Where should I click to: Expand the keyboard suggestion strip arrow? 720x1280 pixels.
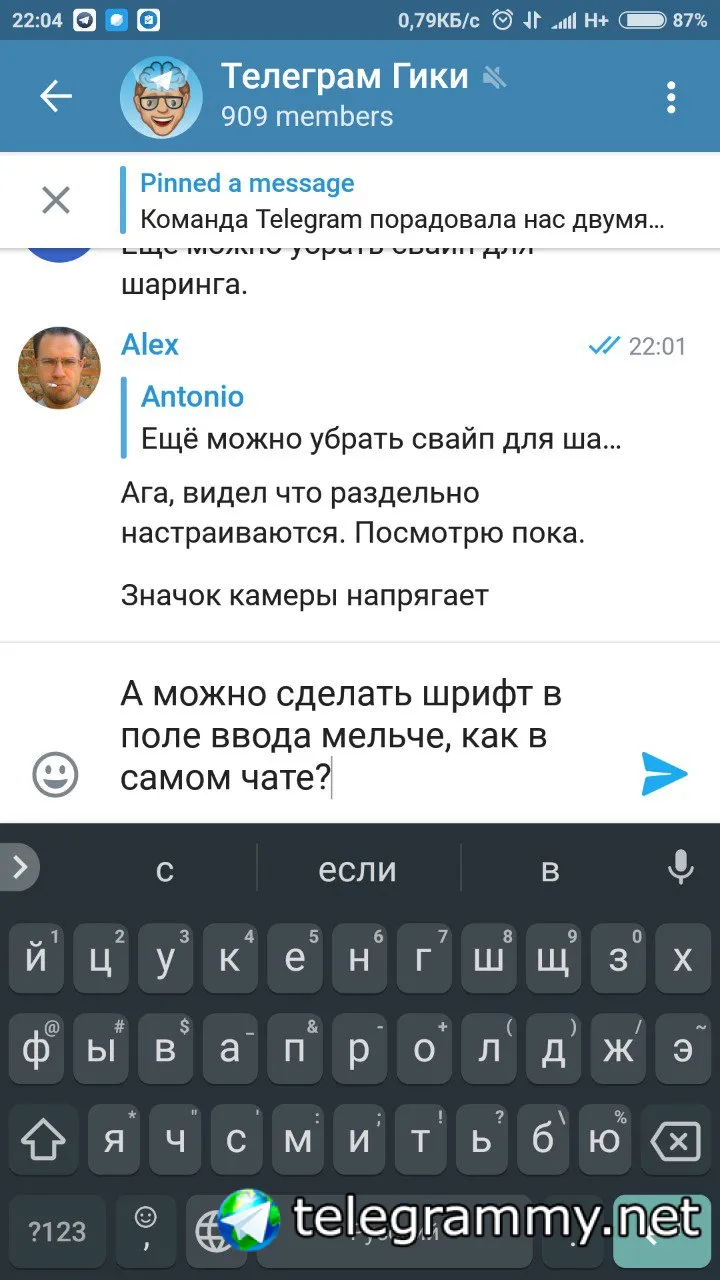[x=20, y=867]
